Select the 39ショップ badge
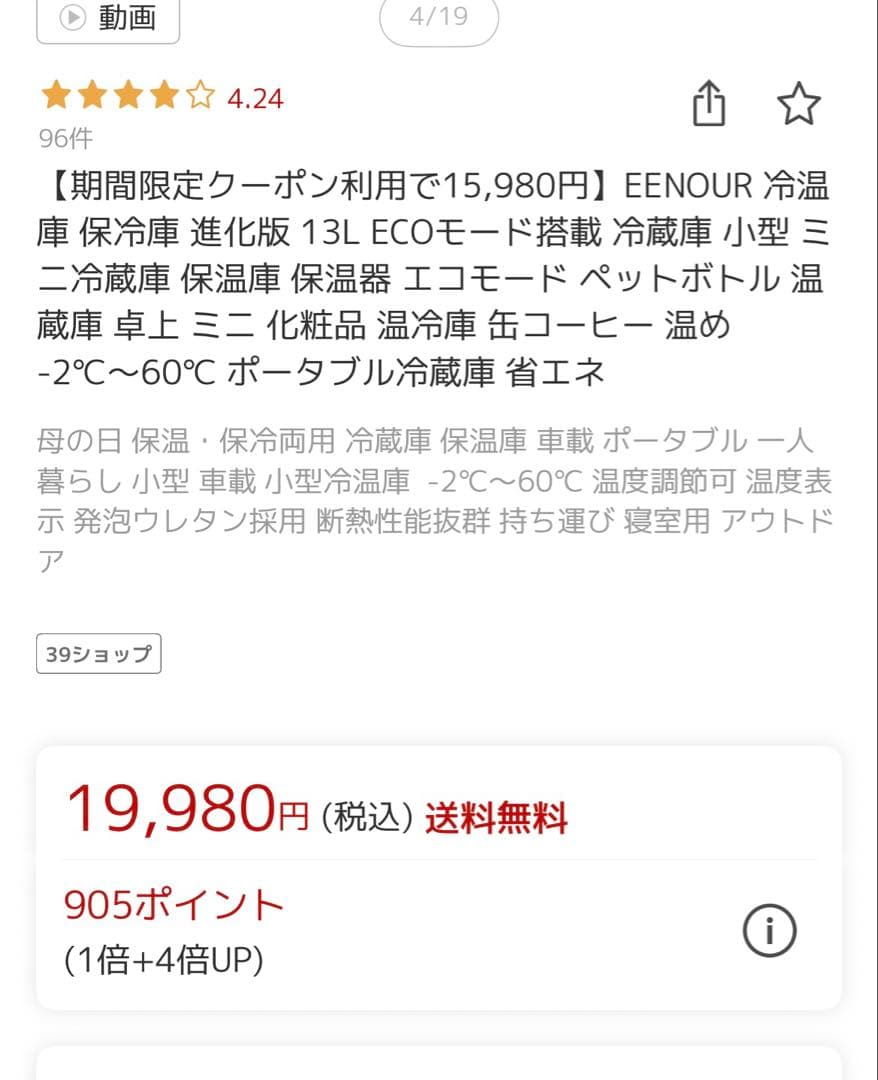The image size is (878, 1080). tap(98, 653)
